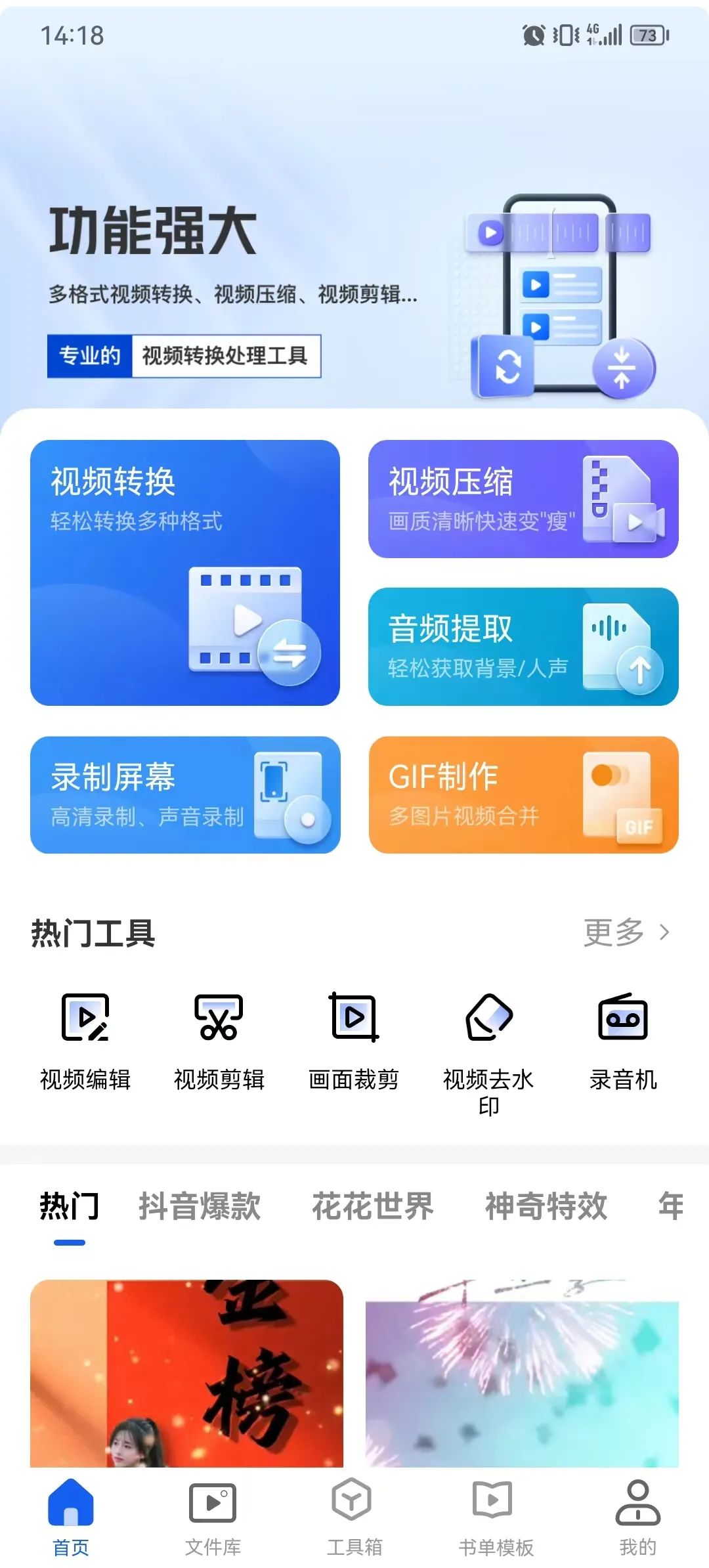
Task: Launch the 录音机 recorder icon
Action: coord(624,1018)
